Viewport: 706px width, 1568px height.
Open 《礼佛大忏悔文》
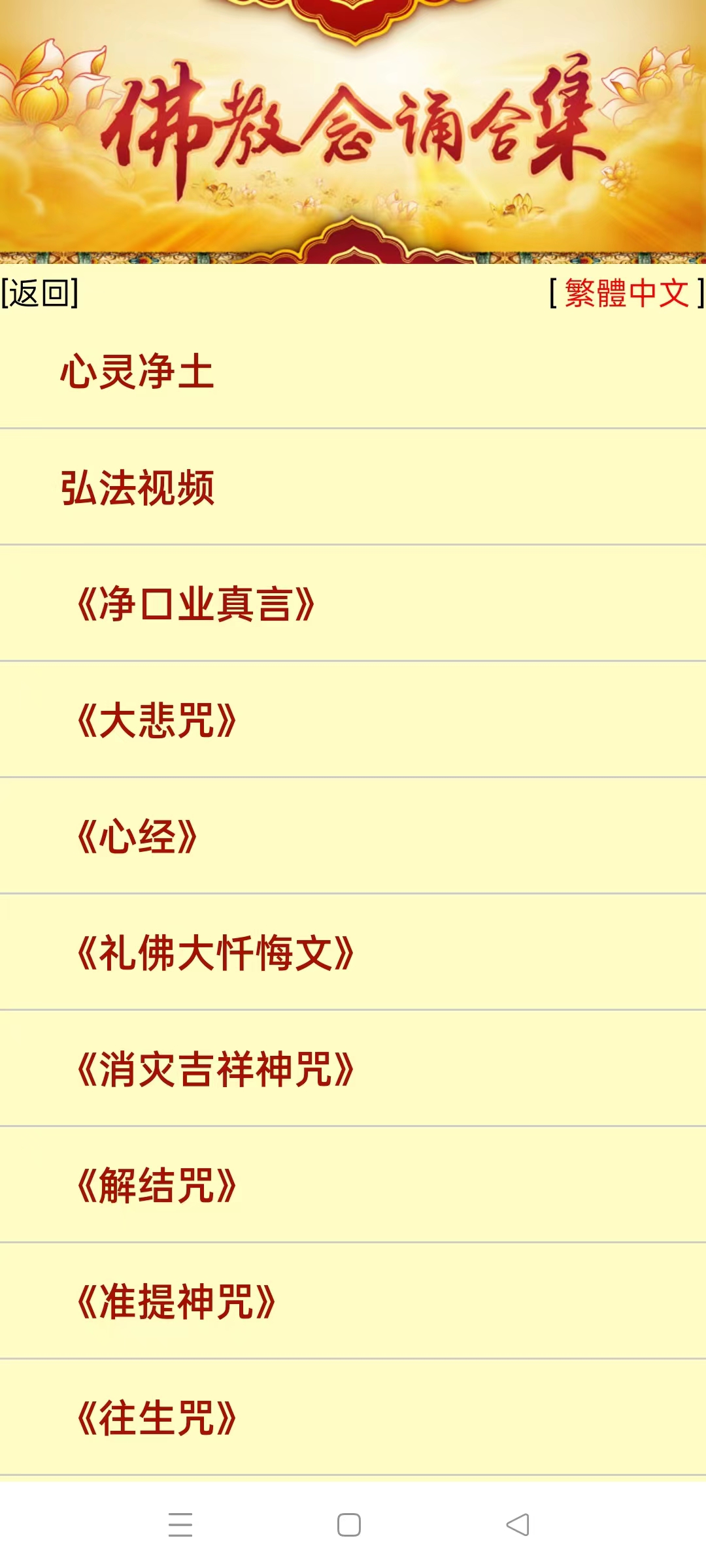[353, 953]
